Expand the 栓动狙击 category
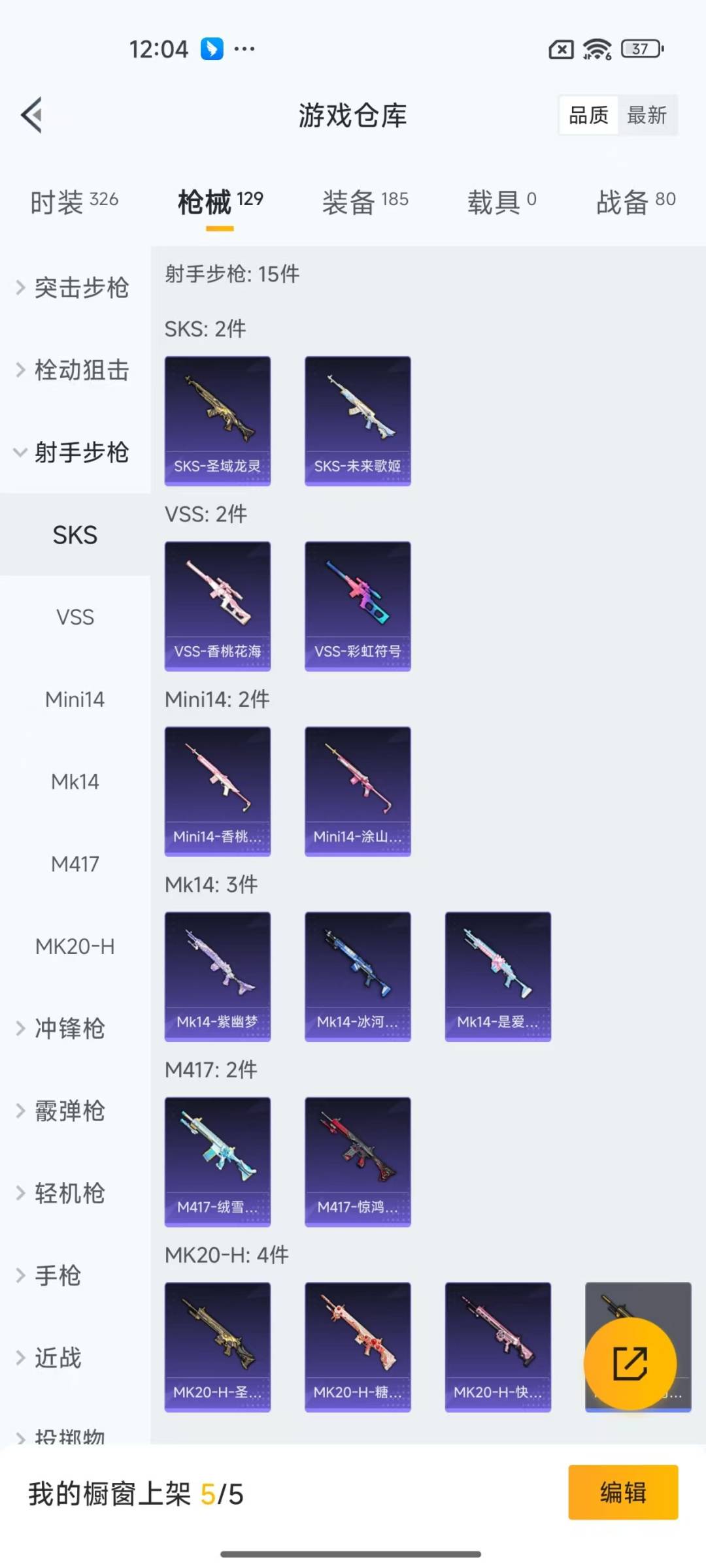Viewport: 706px width, 1568px height. (74, 370)
